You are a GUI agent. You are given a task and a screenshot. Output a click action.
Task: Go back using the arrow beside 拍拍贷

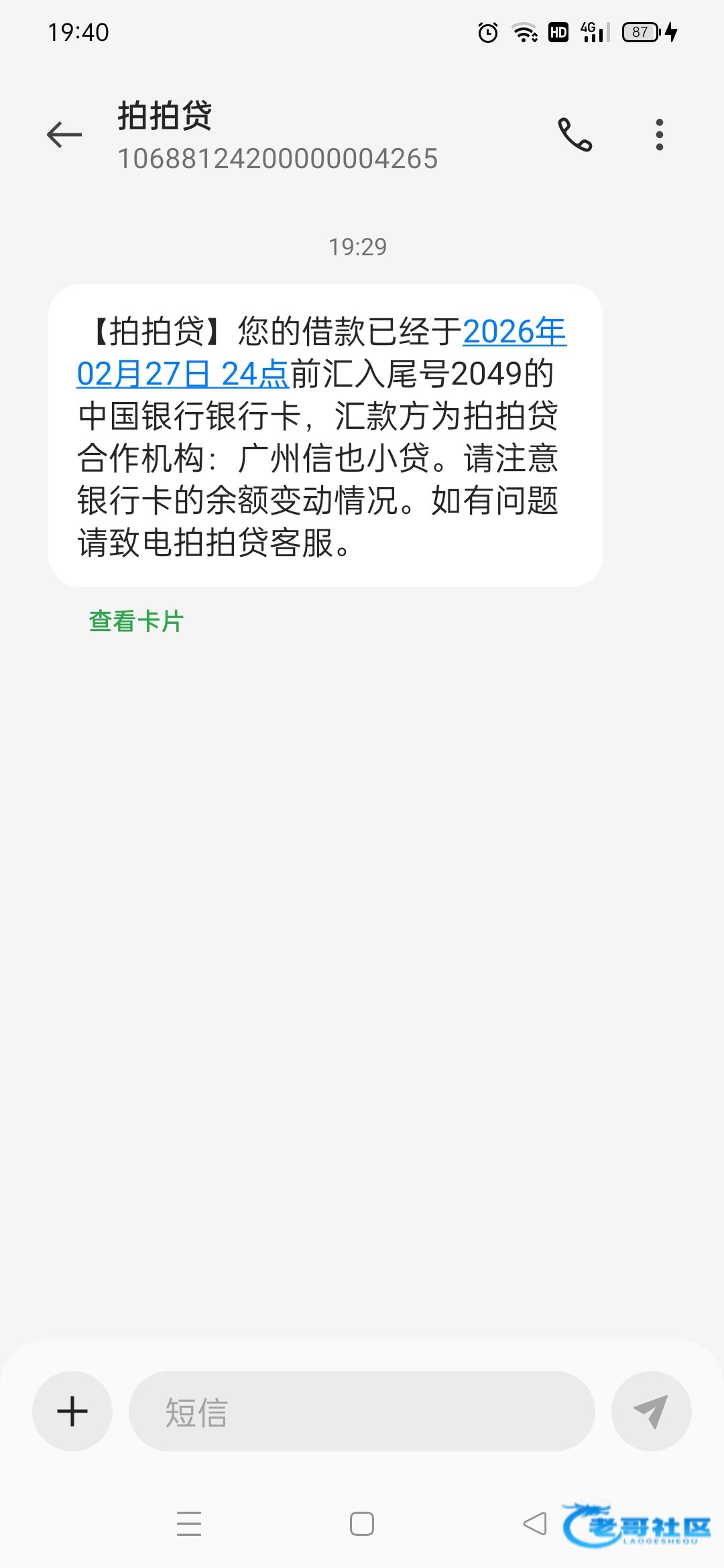click(64, 135)
